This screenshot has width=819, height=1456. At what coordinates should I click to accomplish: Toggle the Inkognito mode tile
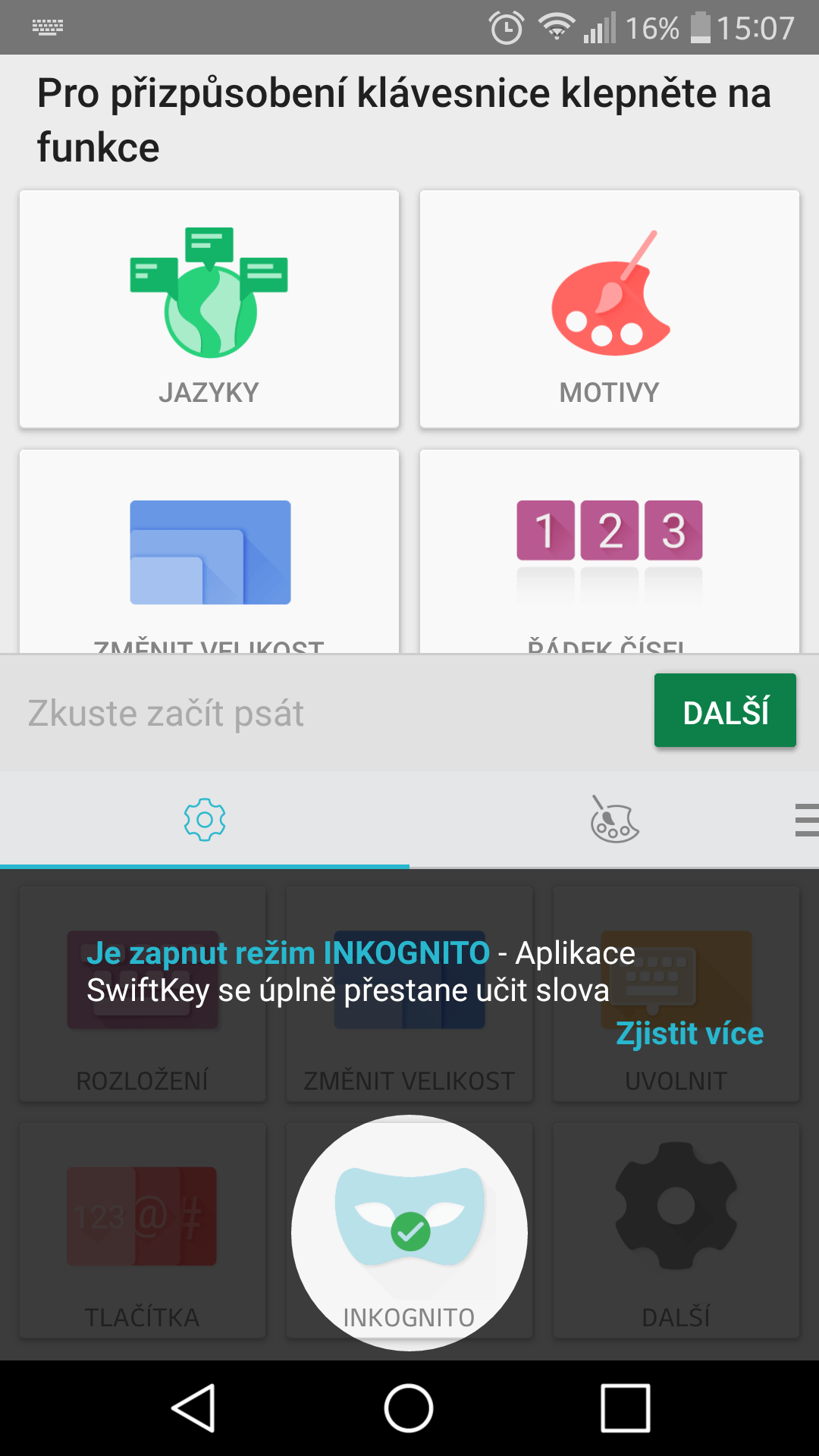(409, 1232)
